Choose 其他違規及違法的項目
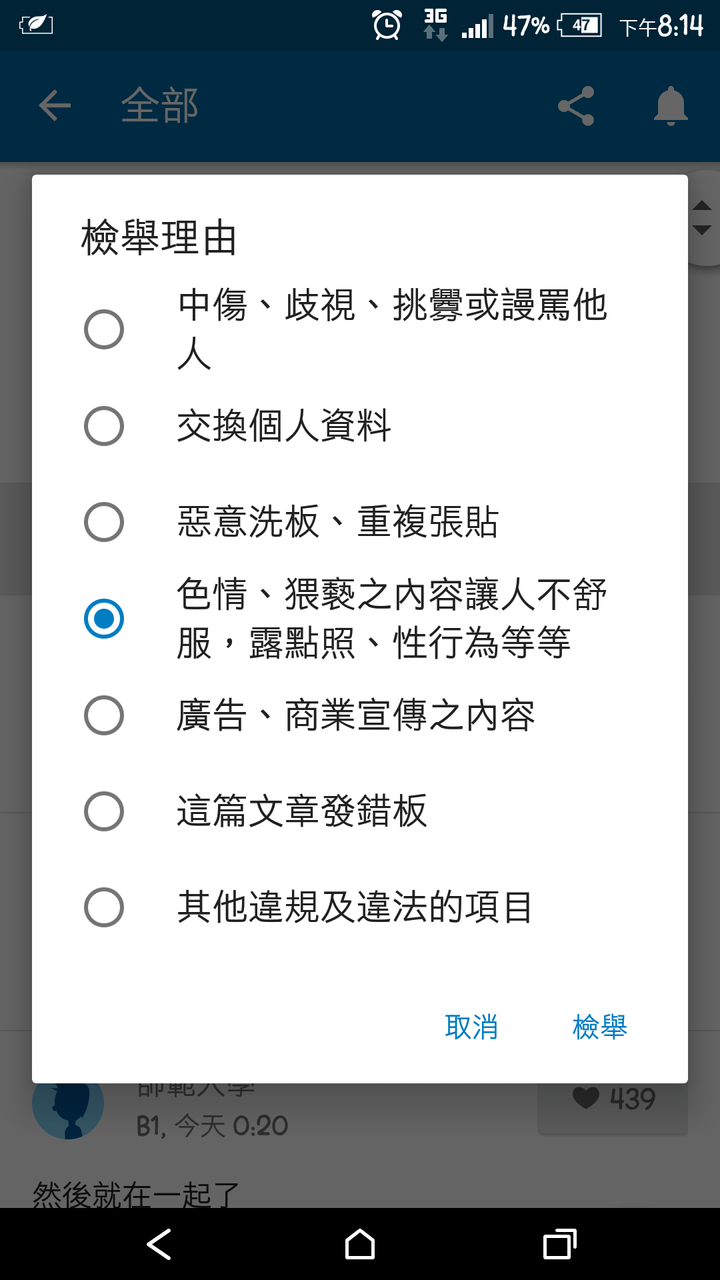This screenshot has width=720, height=1280. pos(359,908)
